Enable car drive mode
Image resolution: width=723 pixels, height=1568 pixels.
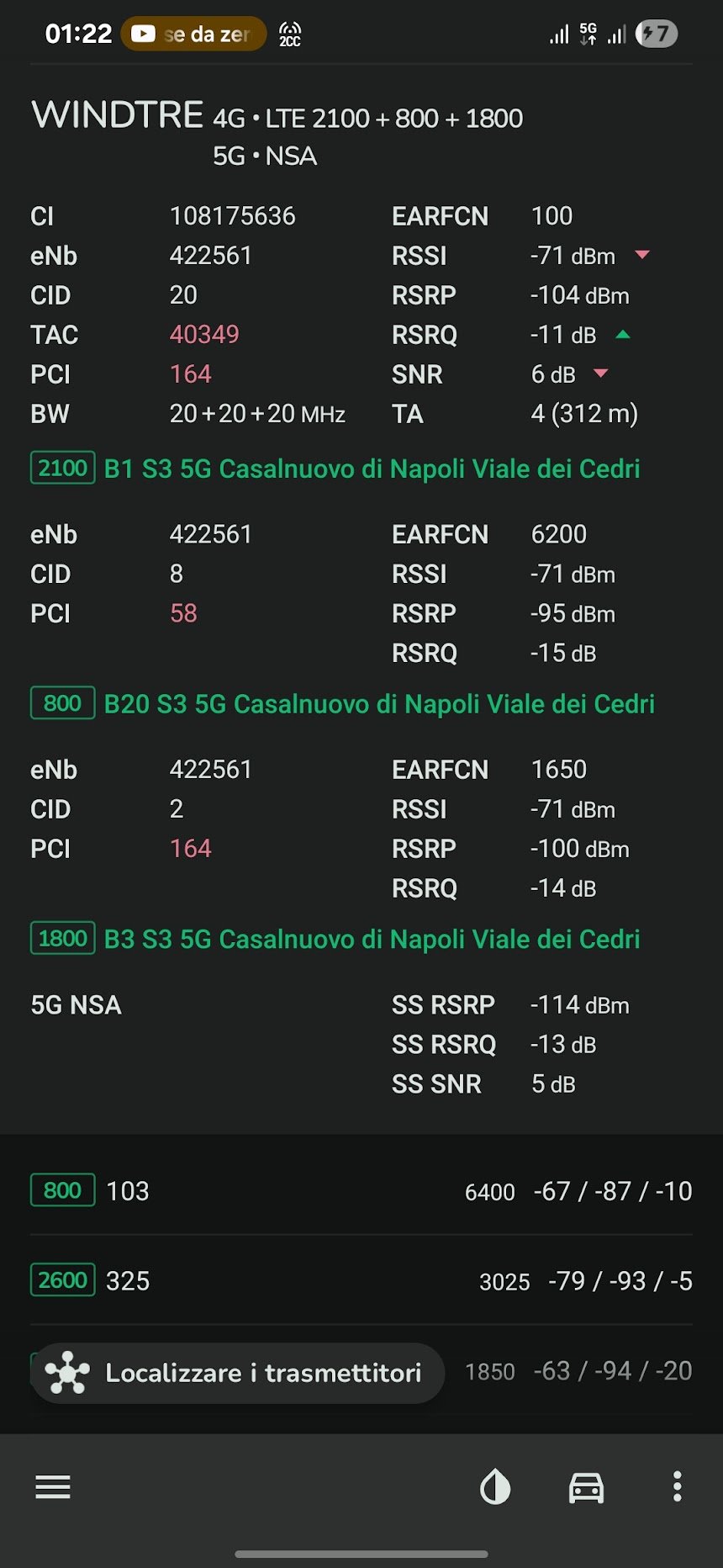pyautogui.click(x=586, y=1487)
